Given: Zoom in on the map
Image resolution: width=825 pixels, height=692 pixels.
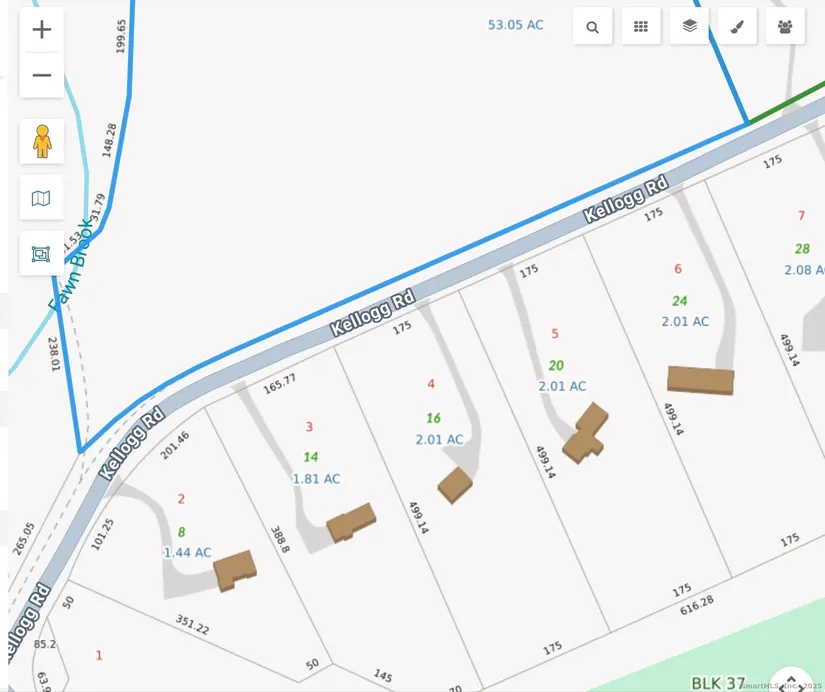Looking at the screenshot, I should [x=42, y=30].
